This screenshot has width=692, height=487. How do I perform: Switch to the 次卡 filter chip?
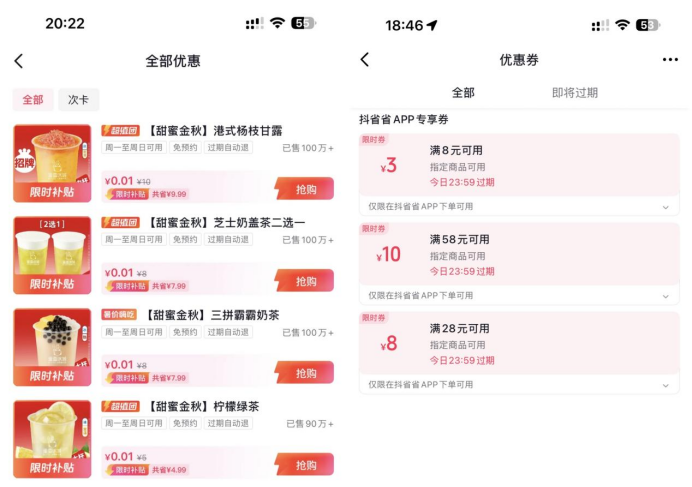coord(78,100)
